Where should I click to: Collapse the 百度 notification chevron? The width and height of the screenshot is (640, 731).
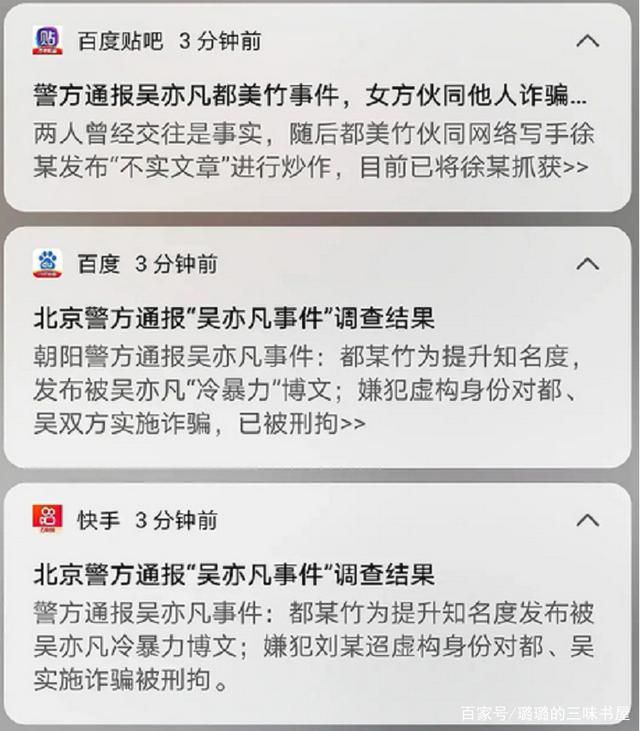(x=588, y=264)
